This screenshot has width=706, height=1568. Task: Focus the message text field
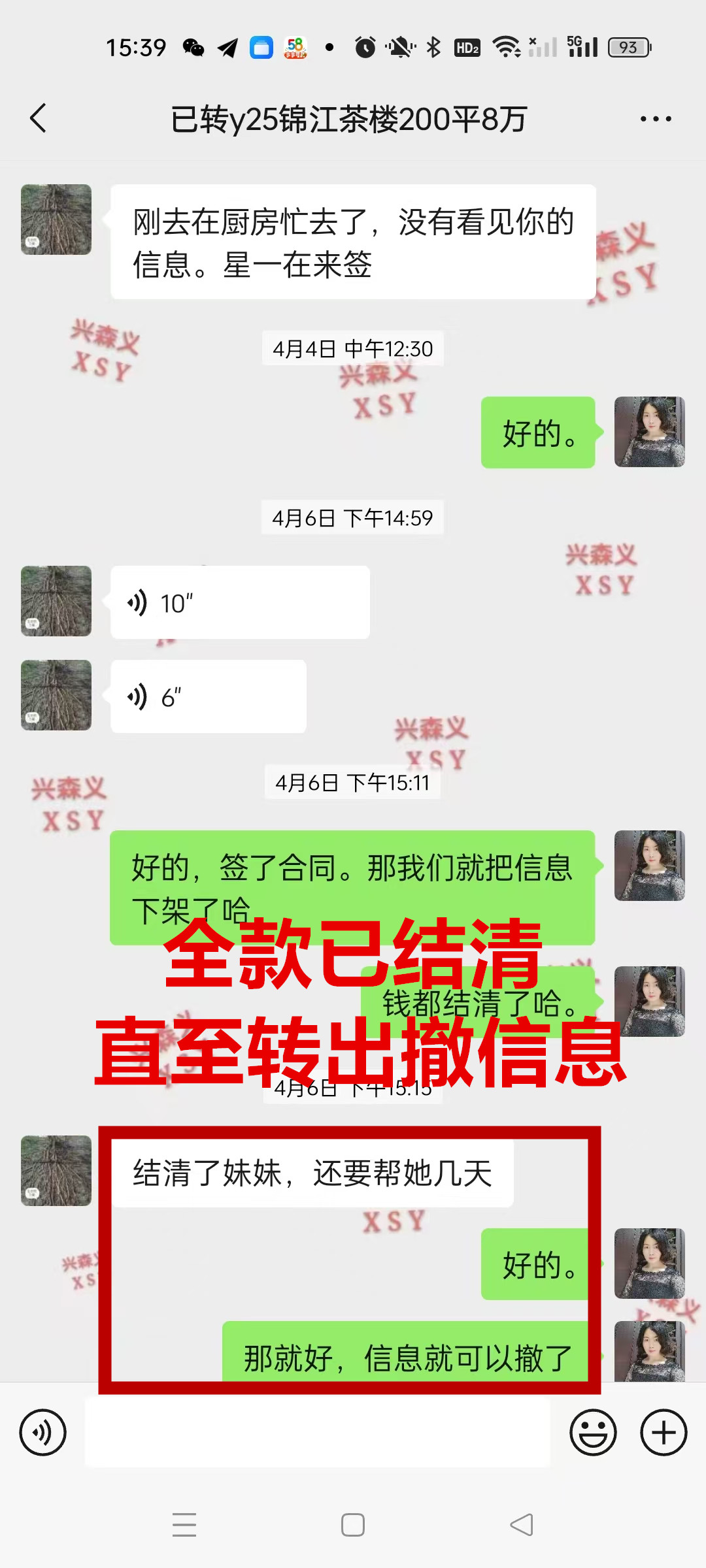point(318,1433)
